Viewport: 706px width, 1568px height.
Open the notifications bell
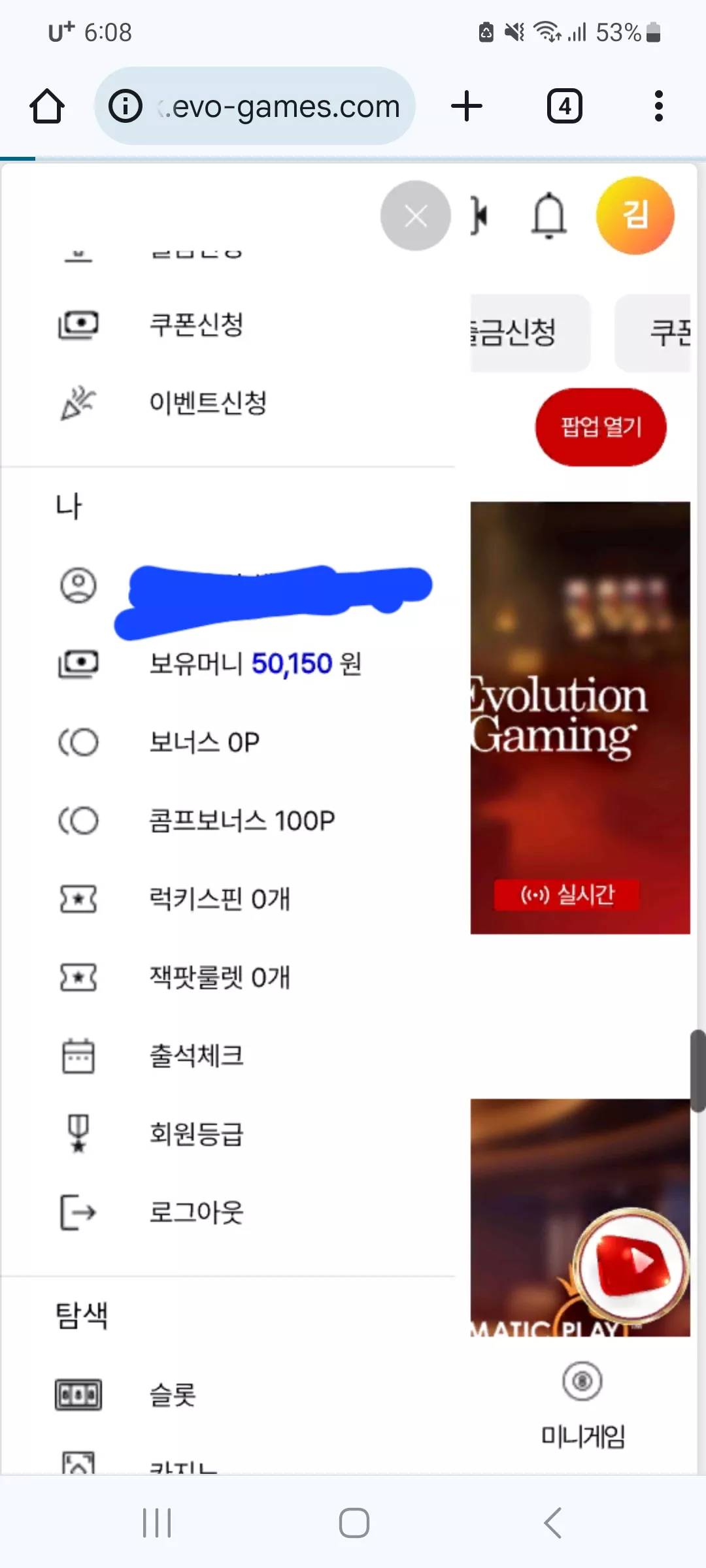pos(549,216)
